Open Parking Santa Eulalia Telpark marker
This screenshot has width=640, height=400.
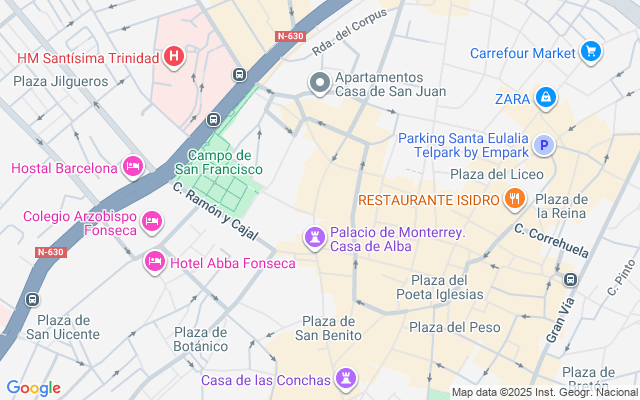click(x=544, y=145)
